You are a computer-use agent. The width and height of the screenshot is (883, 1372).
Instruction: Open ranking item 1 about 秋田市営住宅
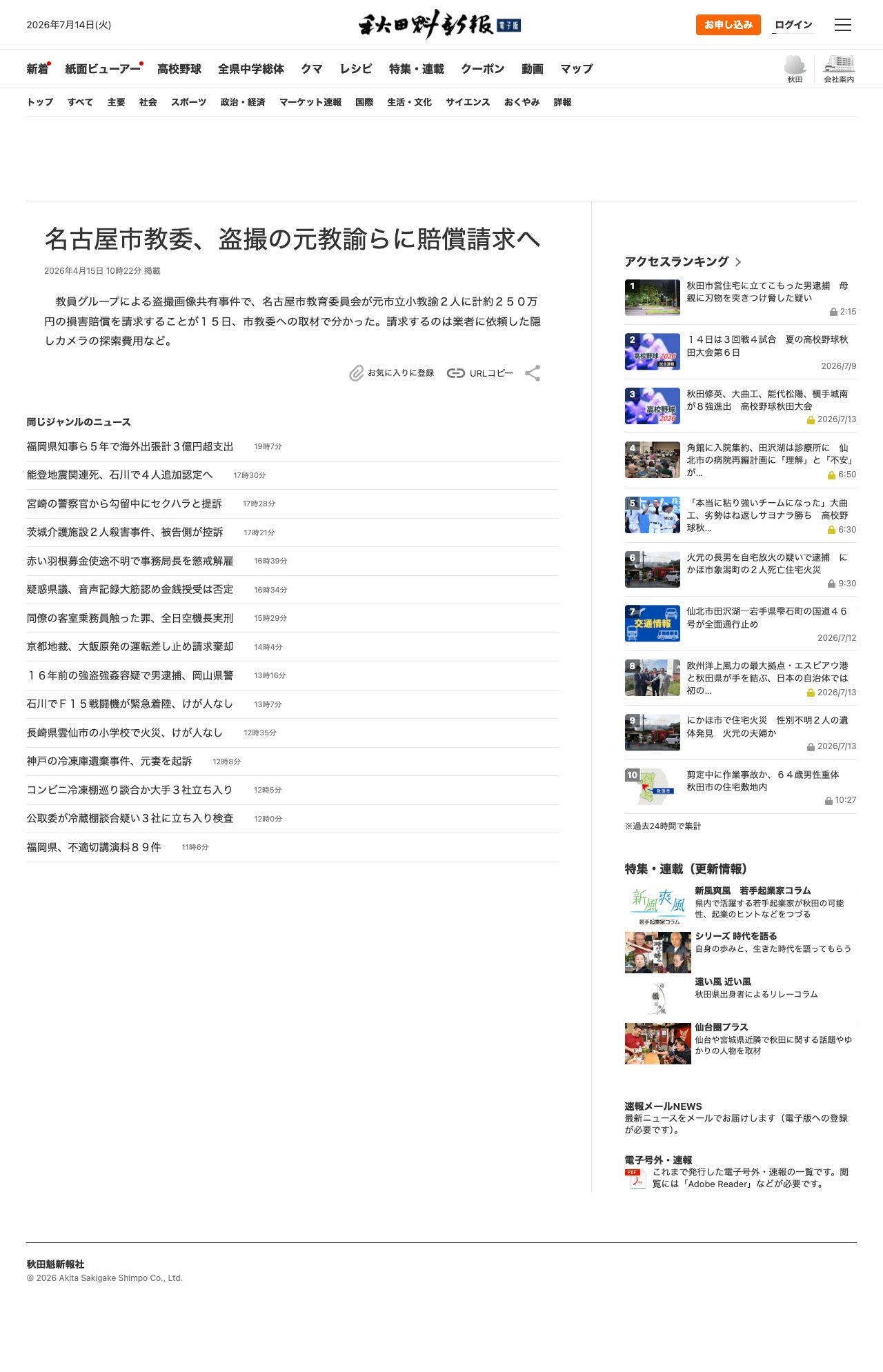tap(740, 297)
